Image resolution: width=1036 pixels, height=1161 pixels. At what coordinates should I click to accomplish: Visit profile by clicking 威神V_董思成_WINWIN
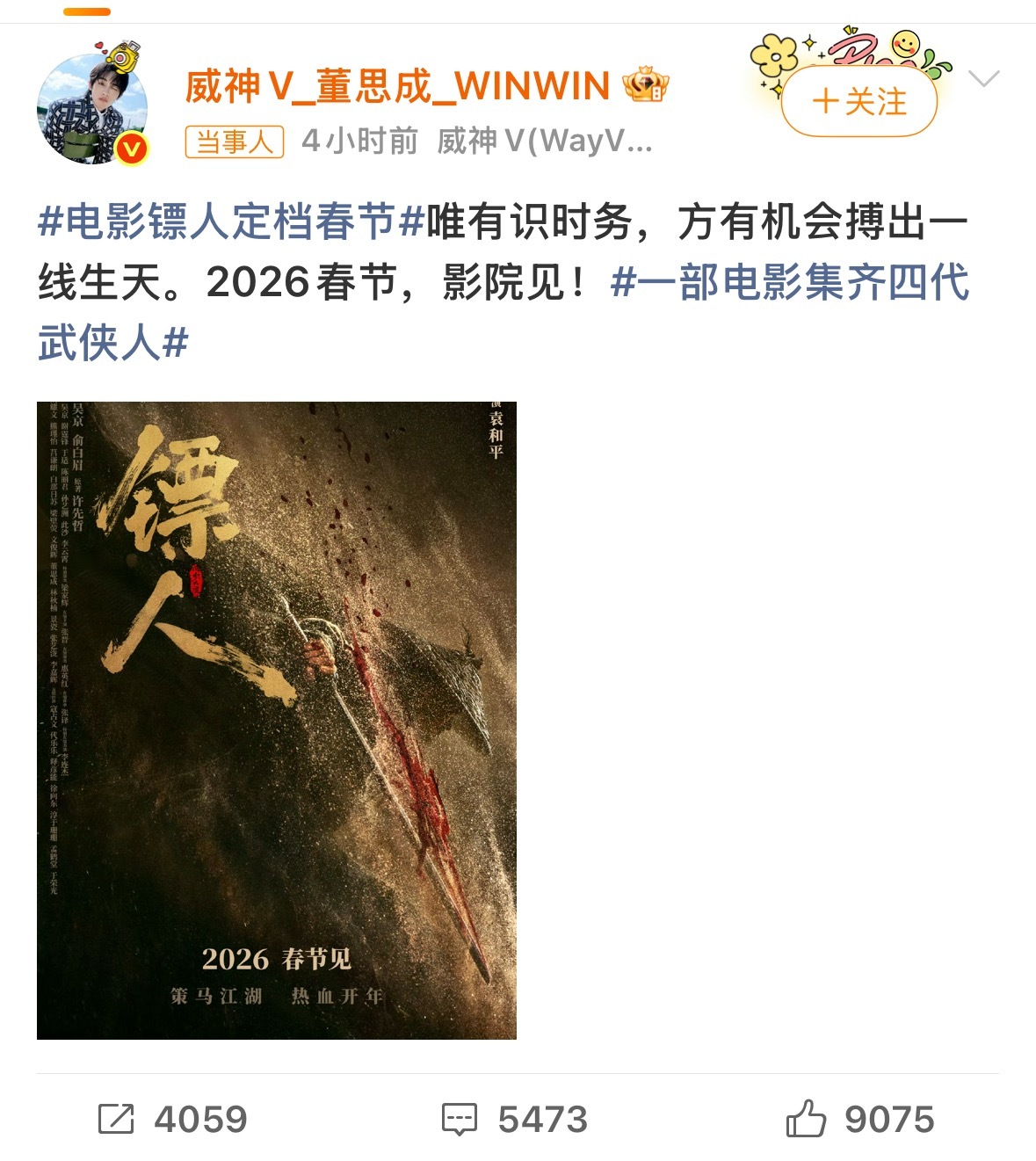[x=395, y=85]
